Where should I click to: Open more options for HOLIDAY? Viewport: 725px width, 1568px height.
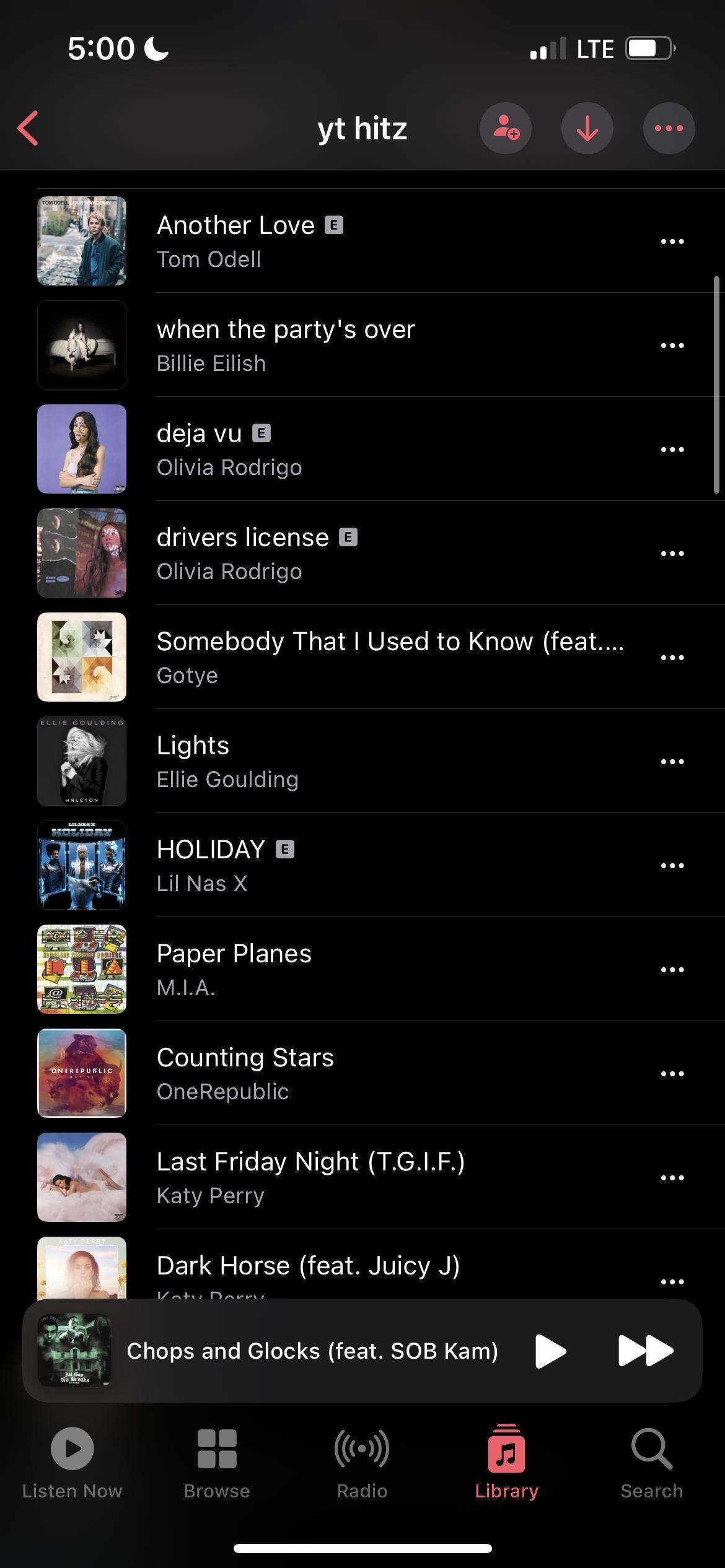672,865
